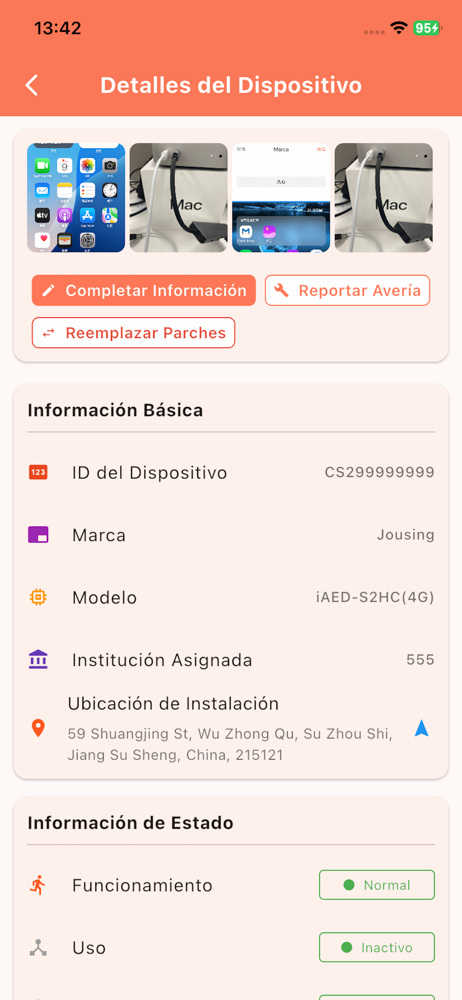Select Reemplazar Parches
This screenshot has width=462, height=1000.
click(x=133, y=333)
